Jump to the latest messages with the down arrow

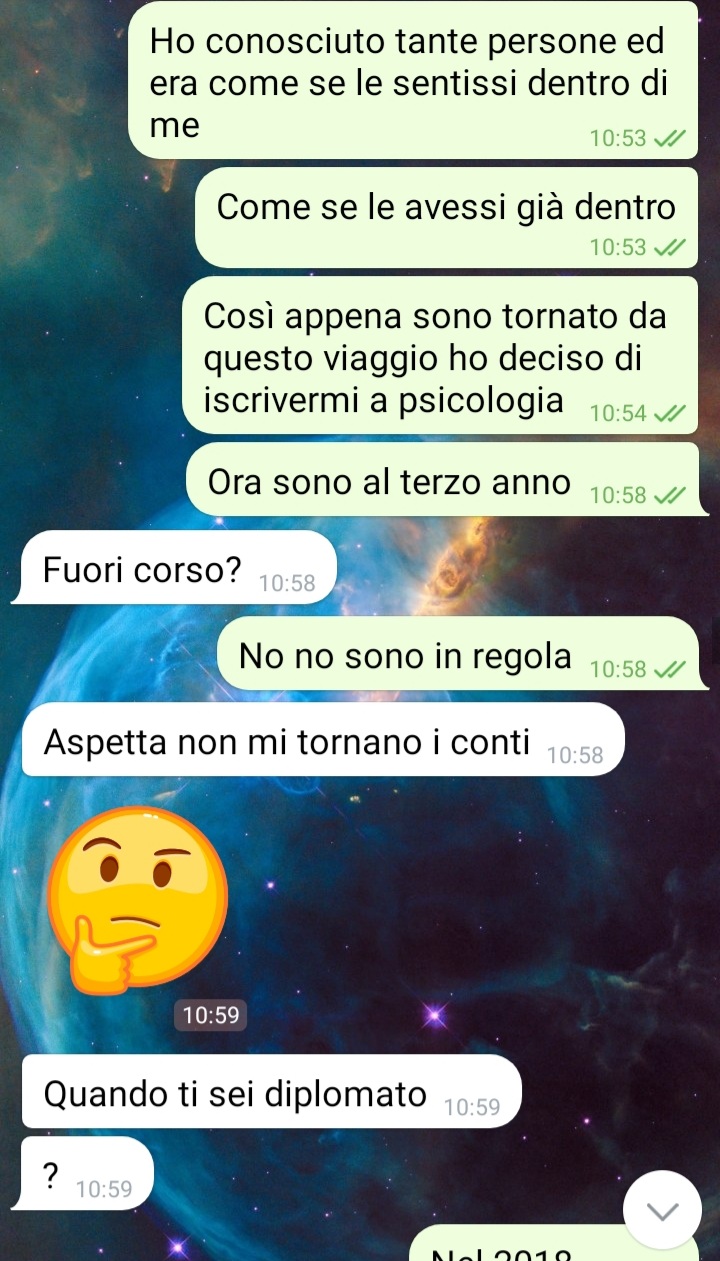[x=662, y=1209]
